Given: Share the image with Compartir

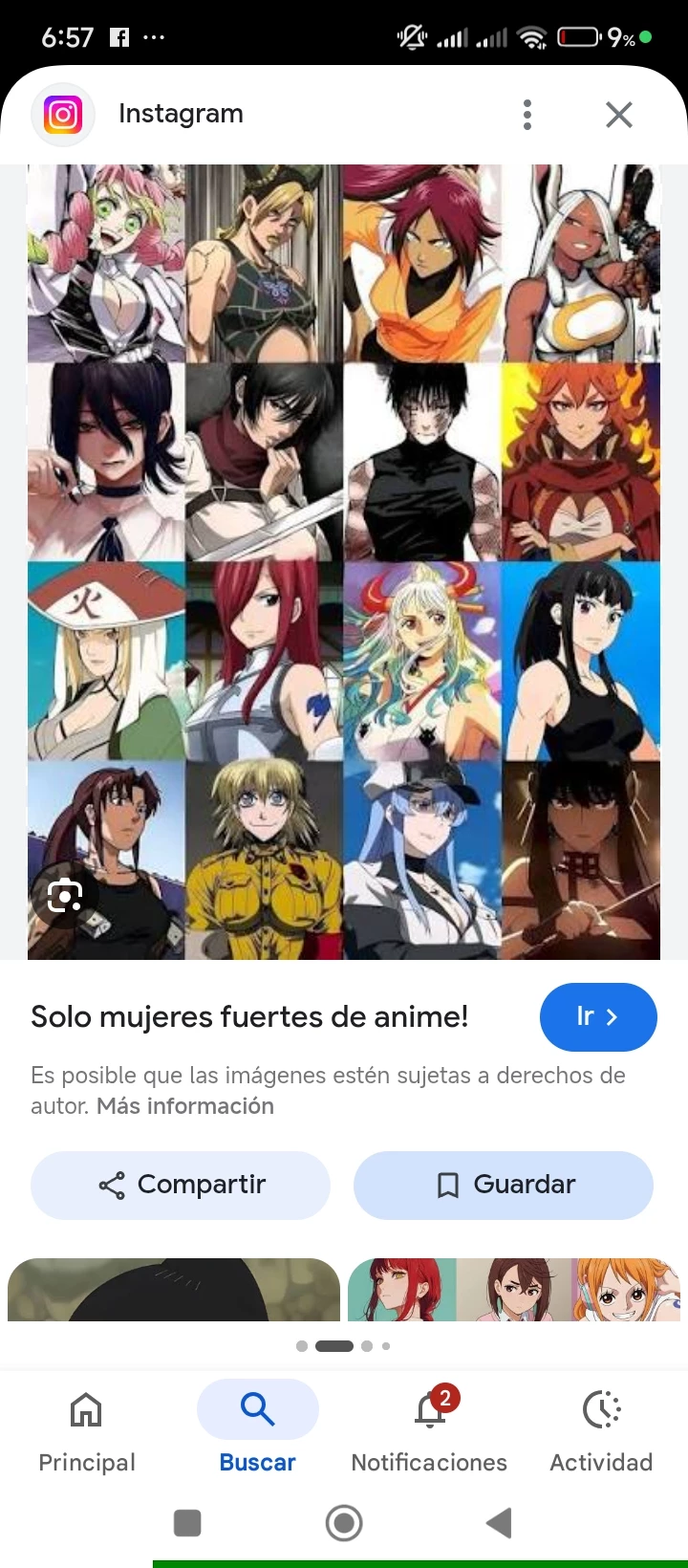Looking at the screenshot, I should (181, 1185).
